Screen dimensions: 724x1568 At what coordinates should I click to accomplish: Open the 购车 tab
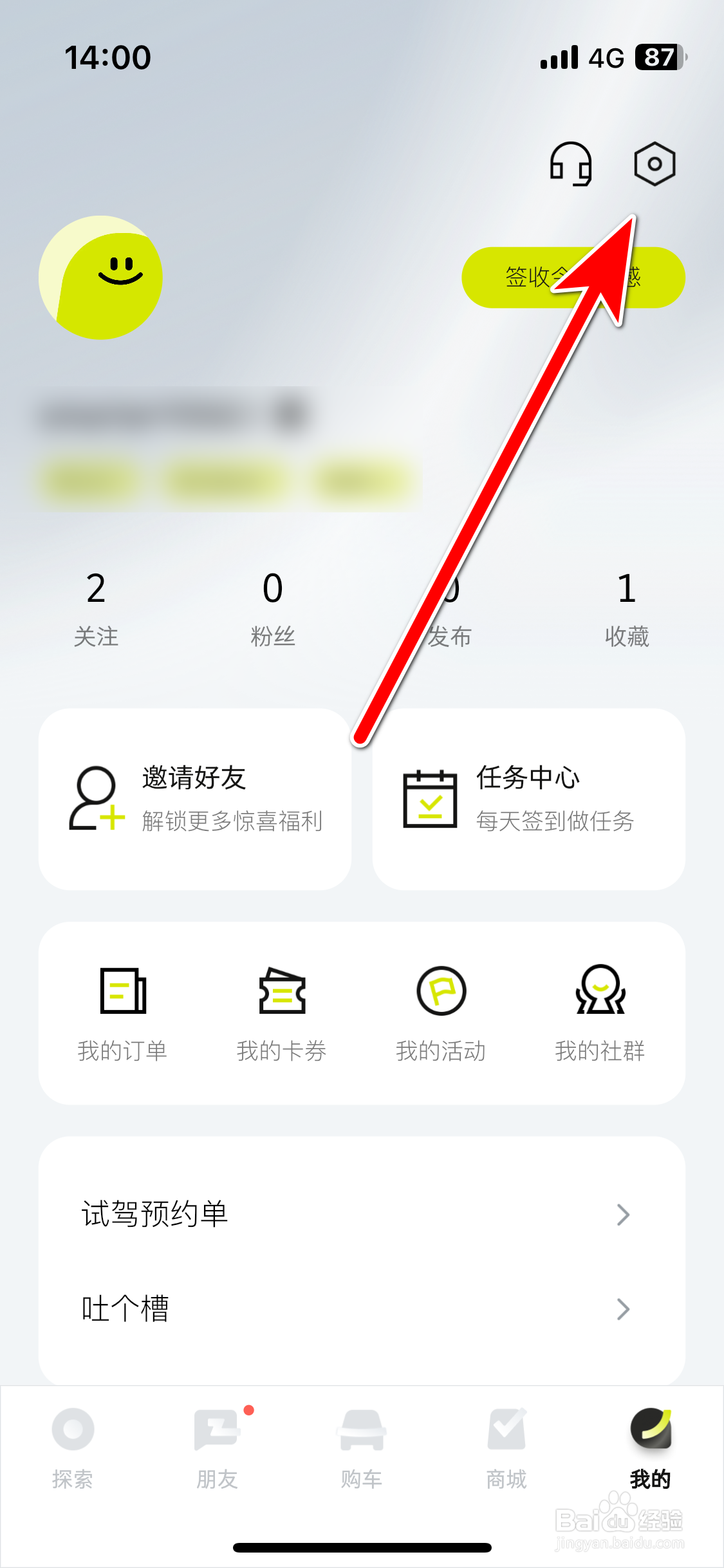361,1448
